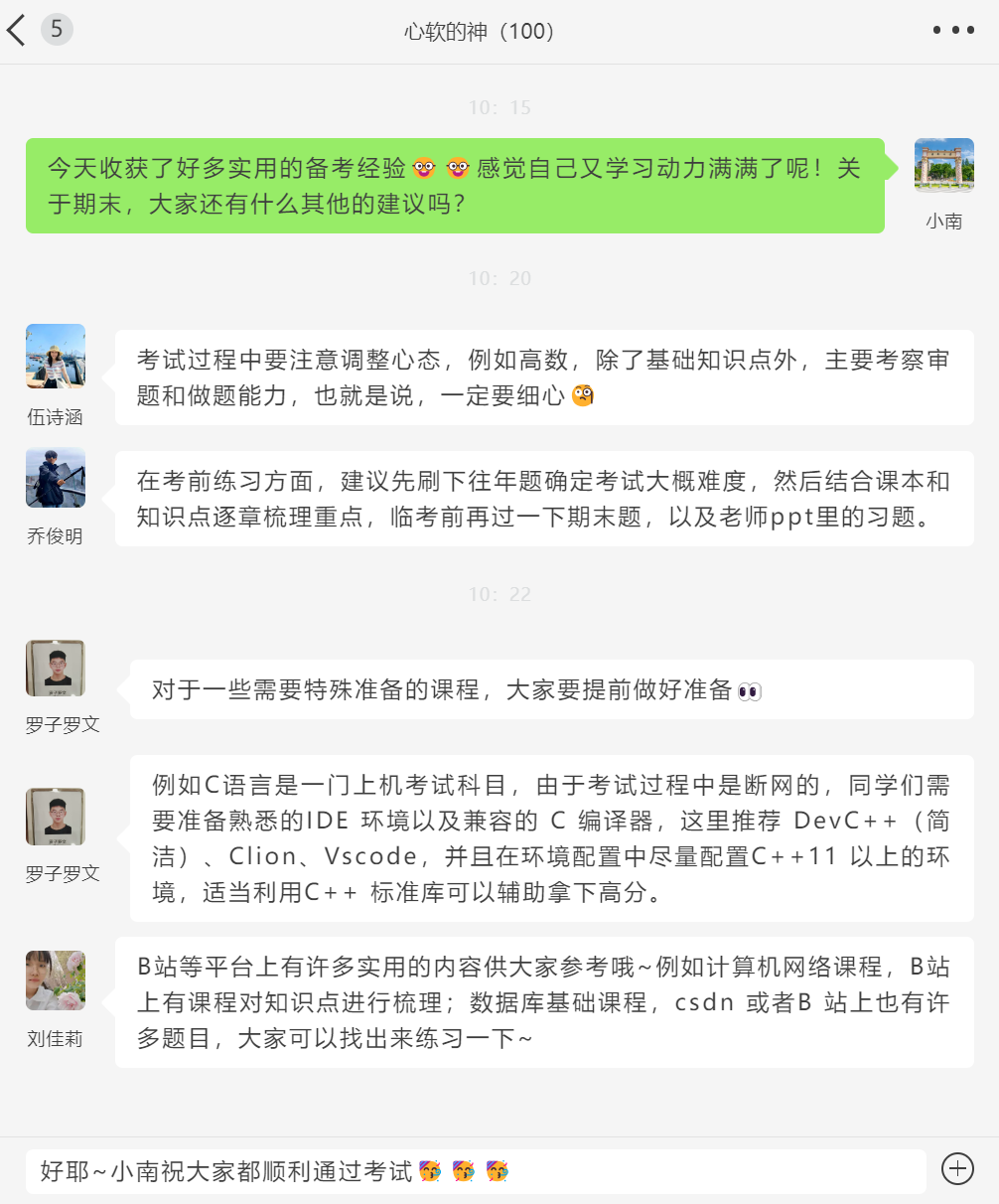Tap the message input field
The image size is (999, 1204).
pyautogui.click(x=475, y=1170)
